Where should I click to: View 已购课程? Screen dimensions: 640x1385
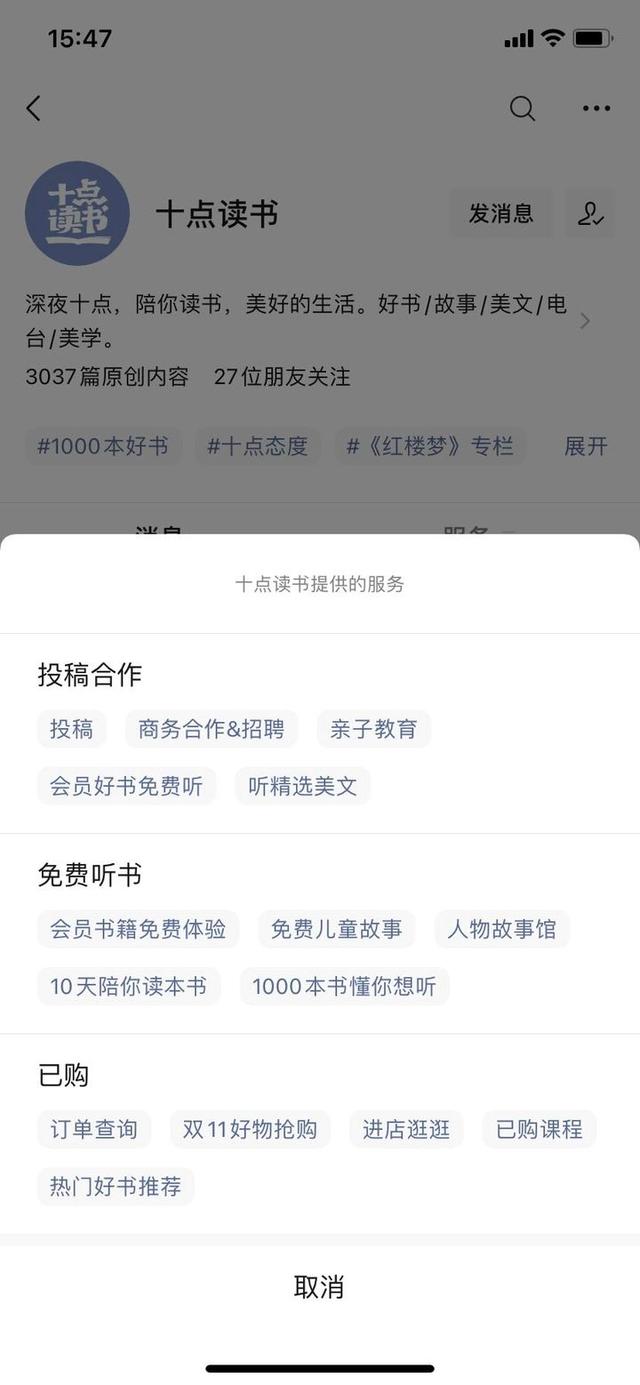(x=539, y=1129)
